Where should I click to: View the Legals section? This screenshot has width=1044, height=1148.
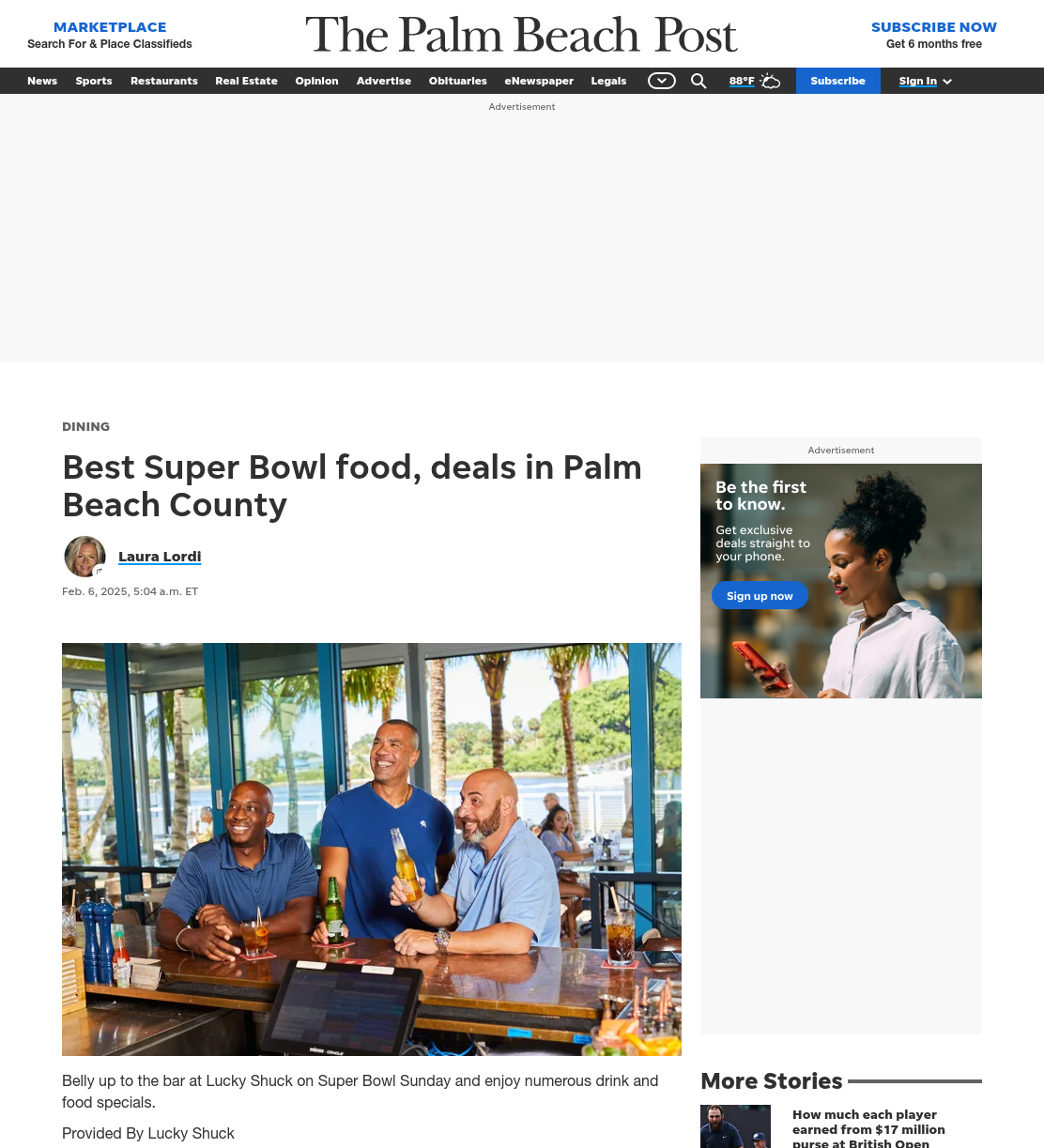pyautogui.click(x=608, y=81)
